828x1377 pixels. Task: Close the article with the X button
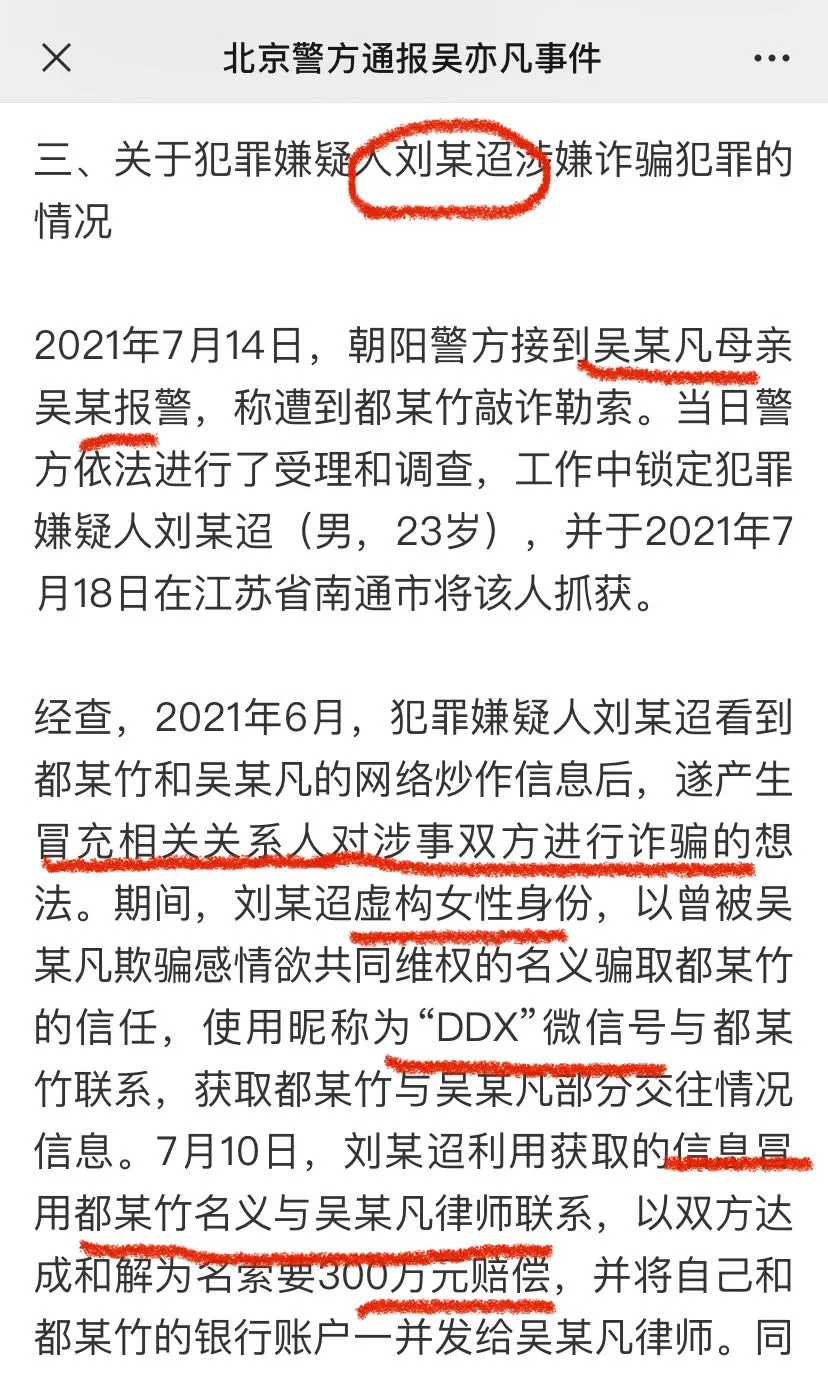[x=56, y=58]
